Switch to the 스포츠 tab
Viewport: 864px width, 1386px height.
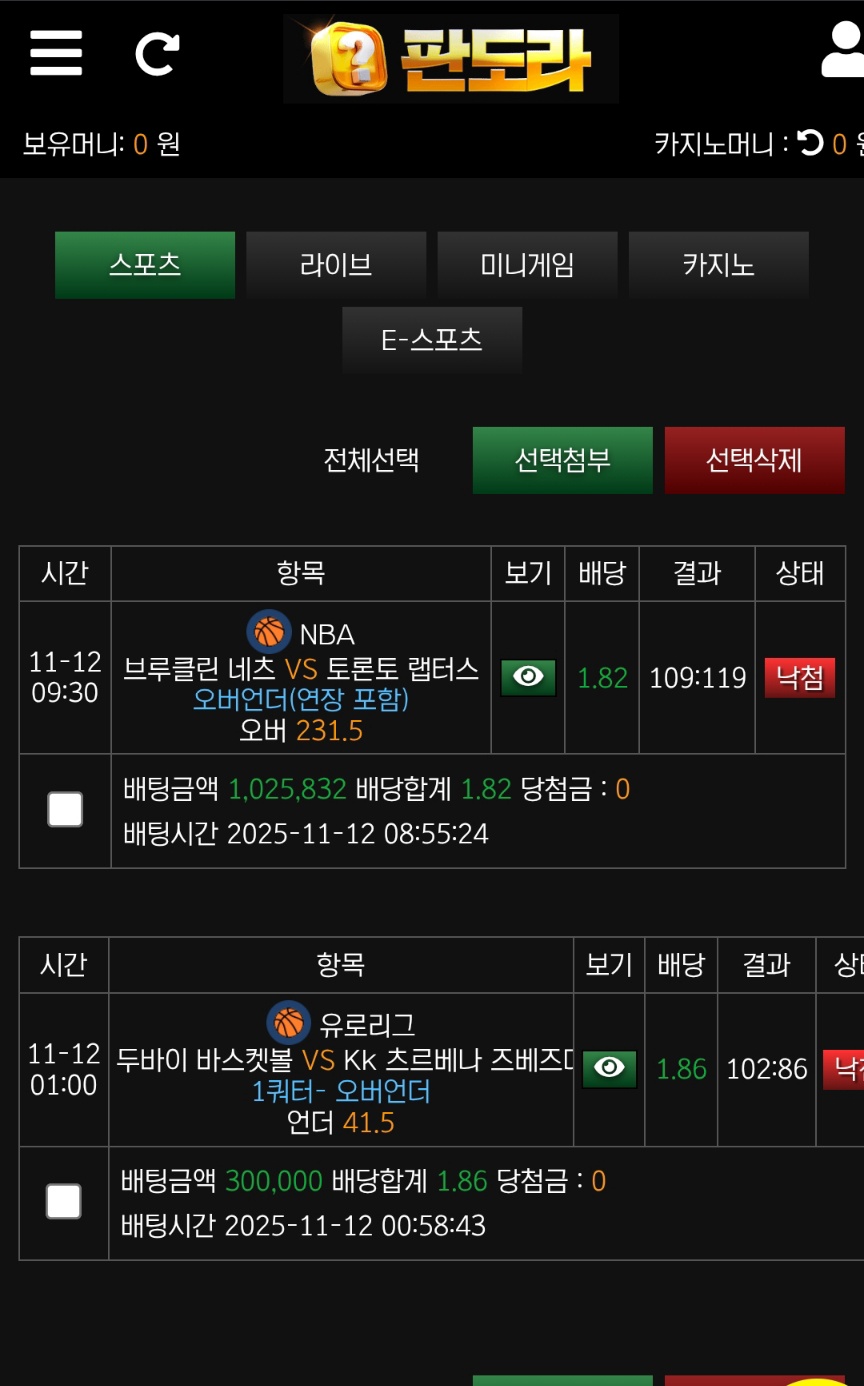[x=145, y=265]
